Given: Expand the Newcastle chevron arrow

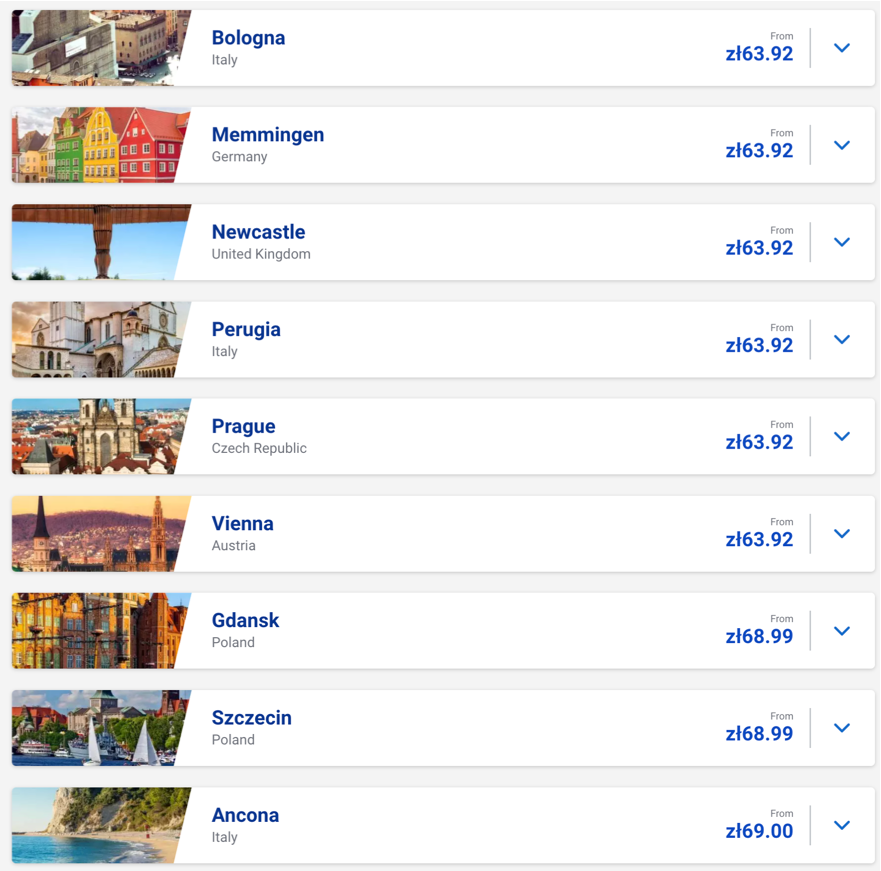Looking at the screenshot, I should [x=841, y=242].
